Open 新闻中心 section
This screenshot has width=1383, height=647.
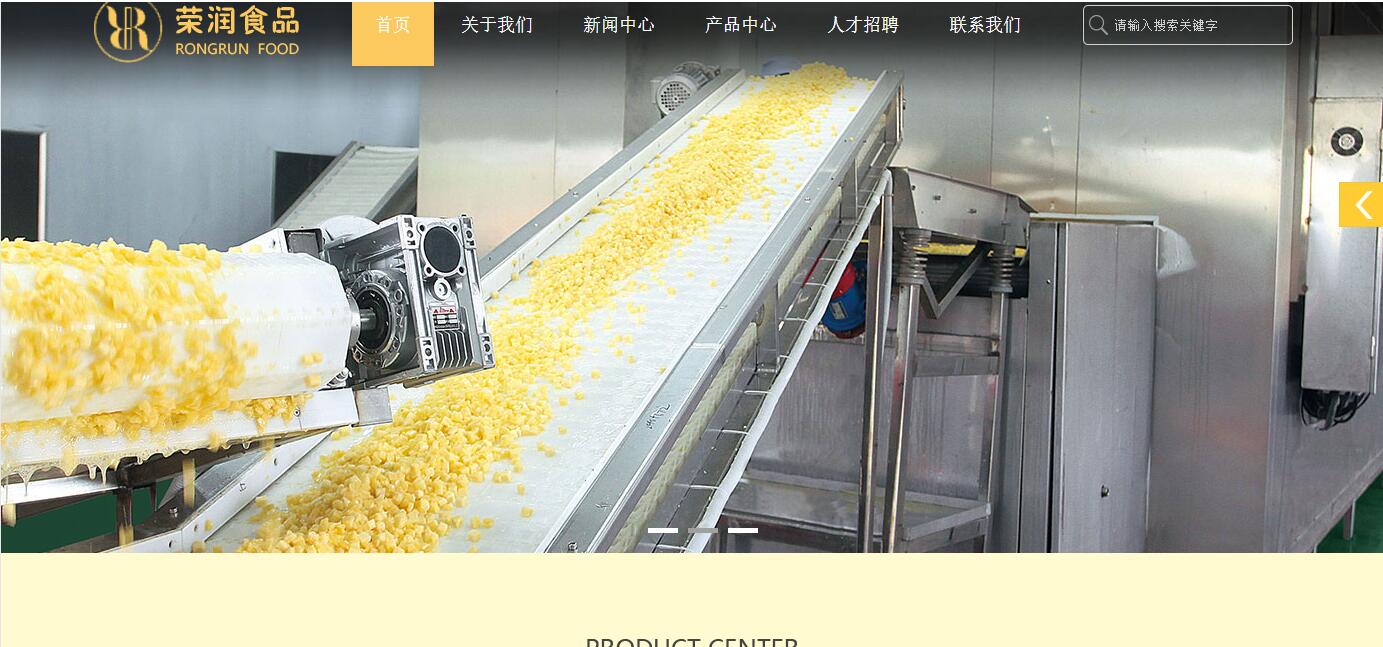click(x=619, y=26)
